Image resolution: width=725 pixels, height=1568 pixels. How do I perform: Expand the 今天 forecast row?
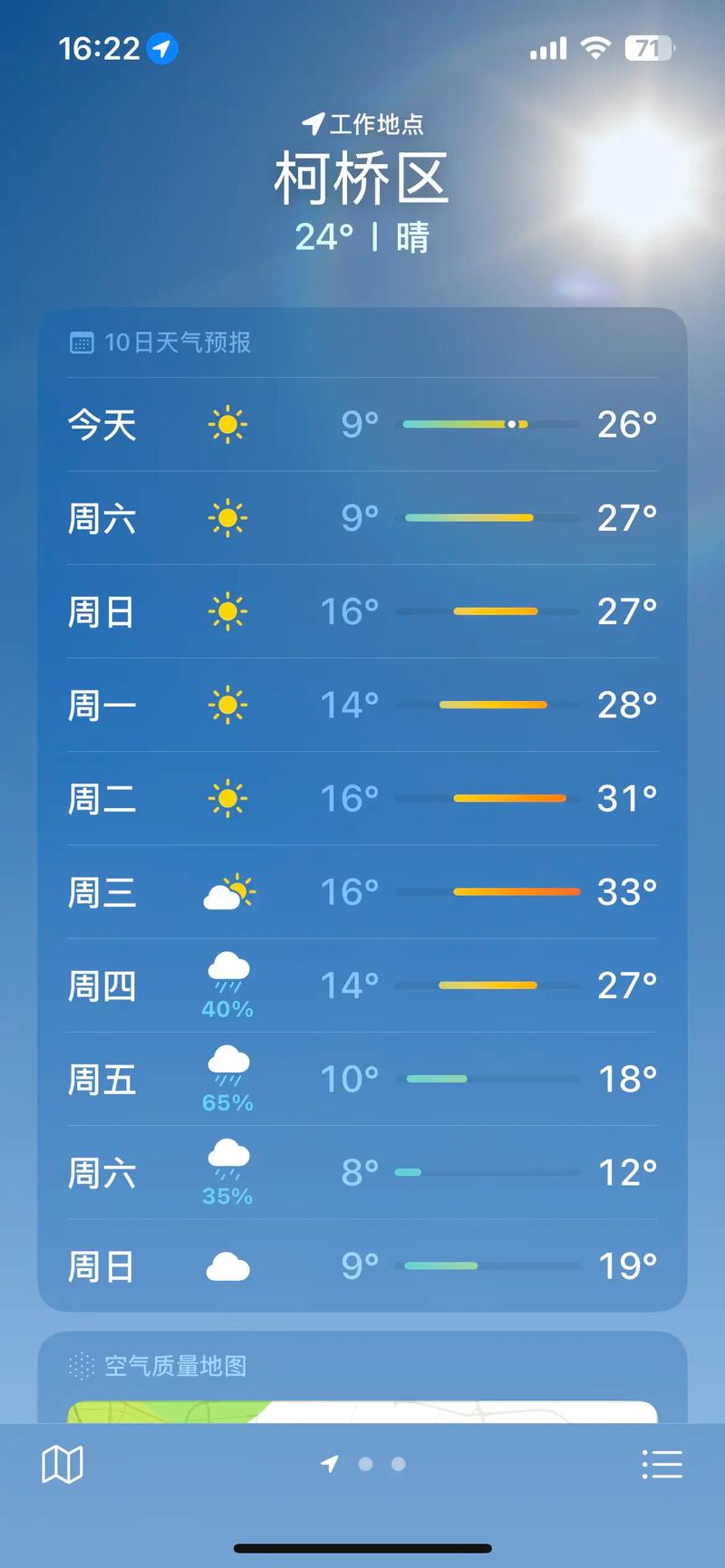coord(361,426)
